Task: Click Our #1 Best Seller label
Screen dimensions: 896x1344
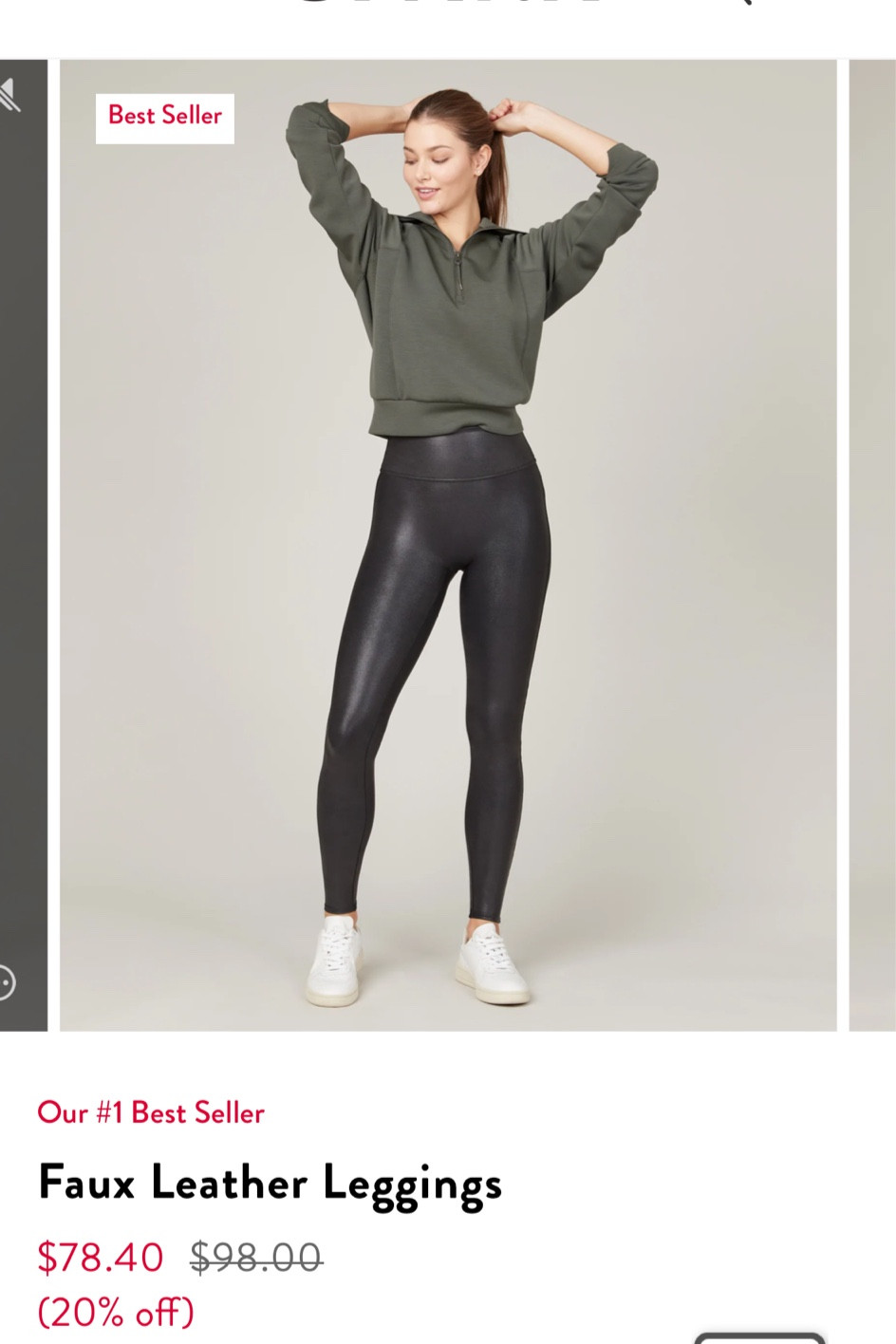Action: (x=150, y=1112)
